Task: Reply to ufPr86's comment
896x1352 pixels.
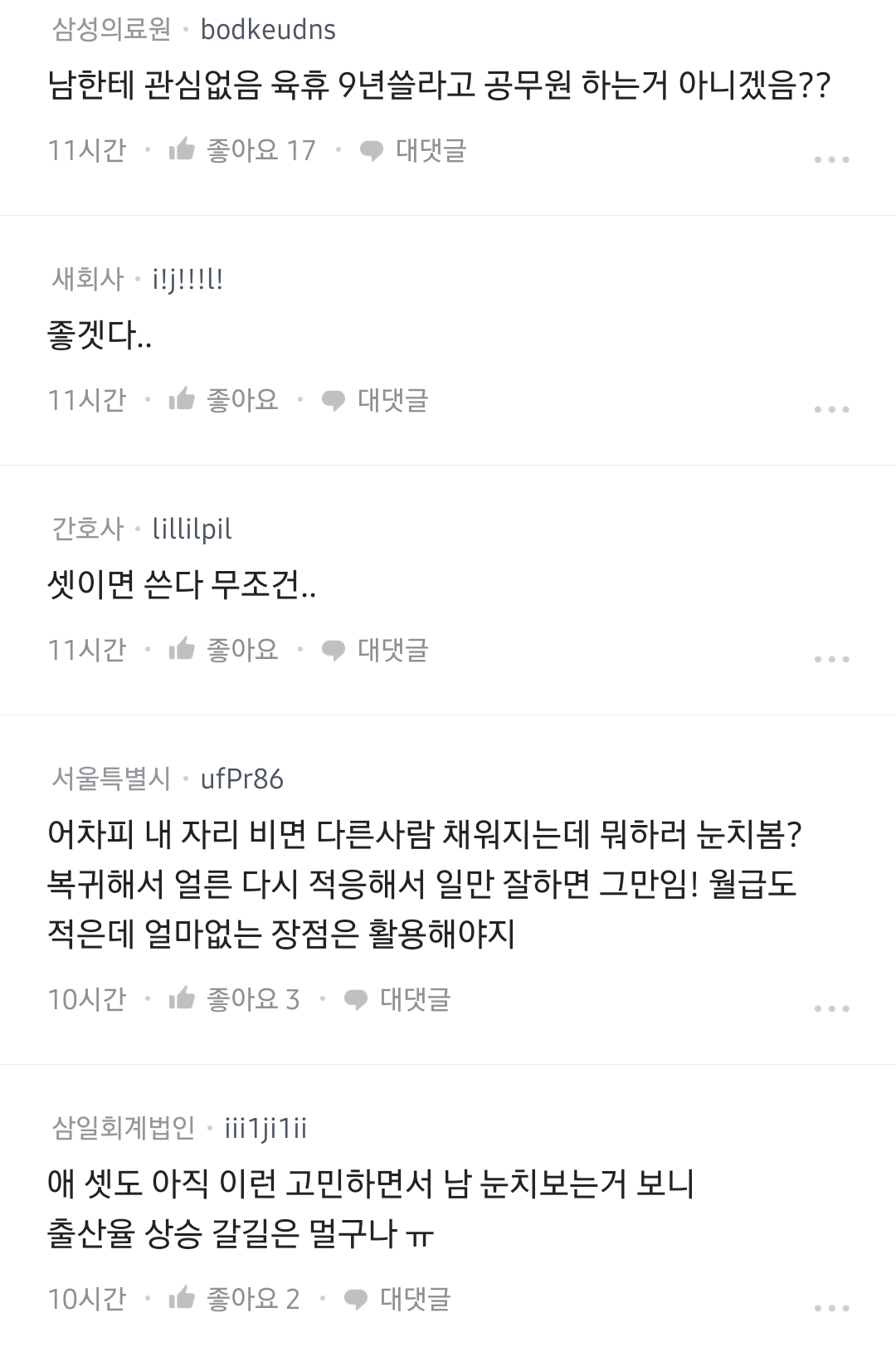Action: [x=397, y=999]
